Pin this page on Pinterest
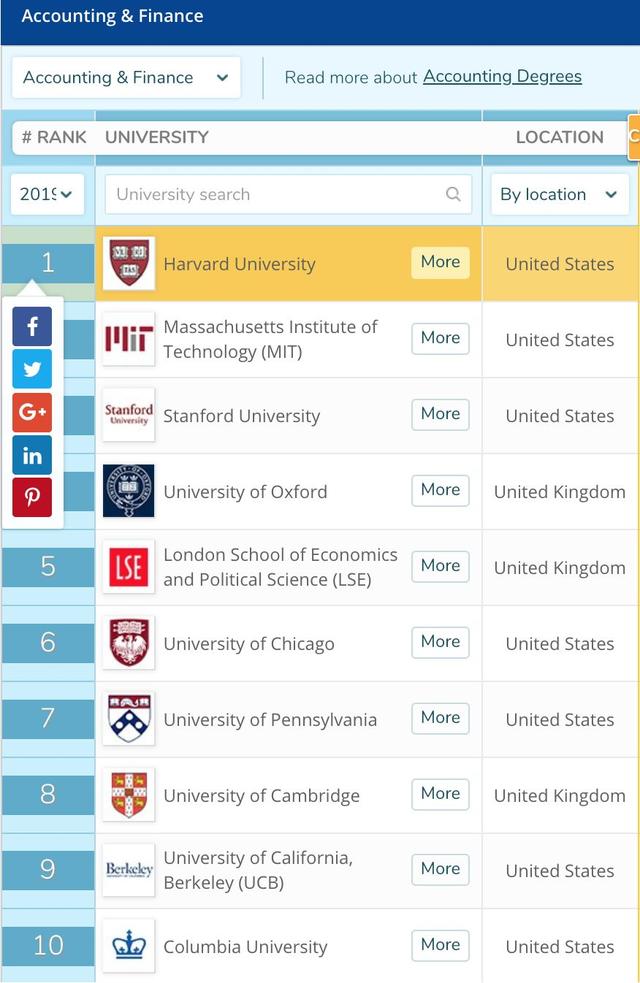 click(x=32, y=498)
